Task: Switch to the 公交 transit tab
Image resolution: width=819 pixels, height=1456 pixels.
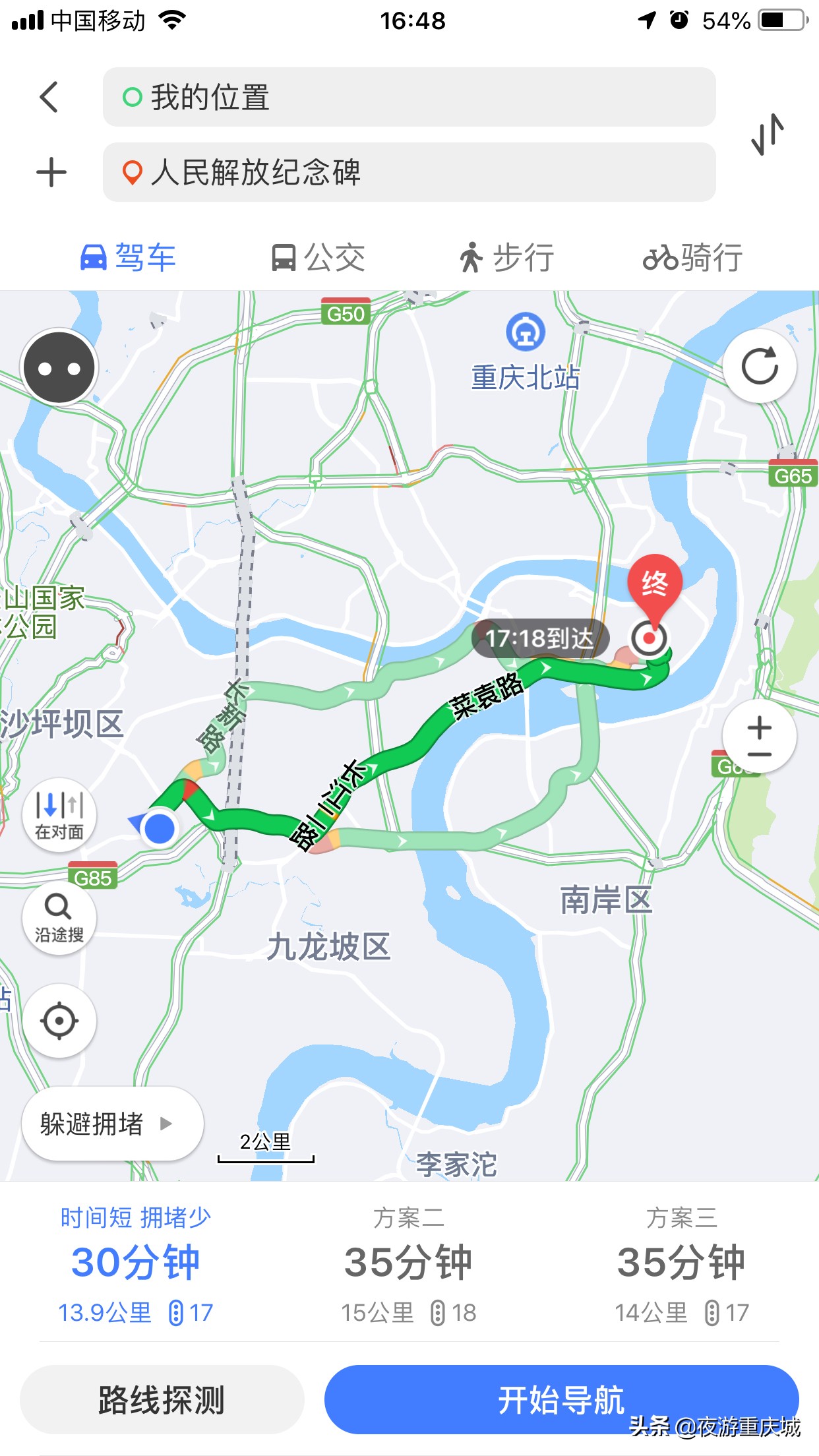Action: pyautogui.click(x=318, y=257)
